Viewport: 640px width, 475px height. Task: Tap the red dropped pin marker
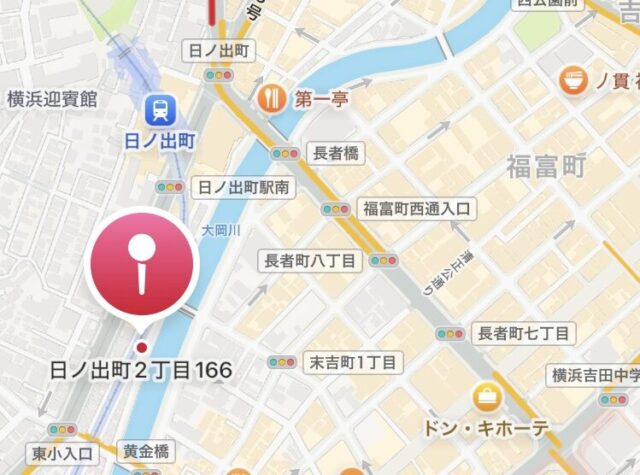[141, 264]
